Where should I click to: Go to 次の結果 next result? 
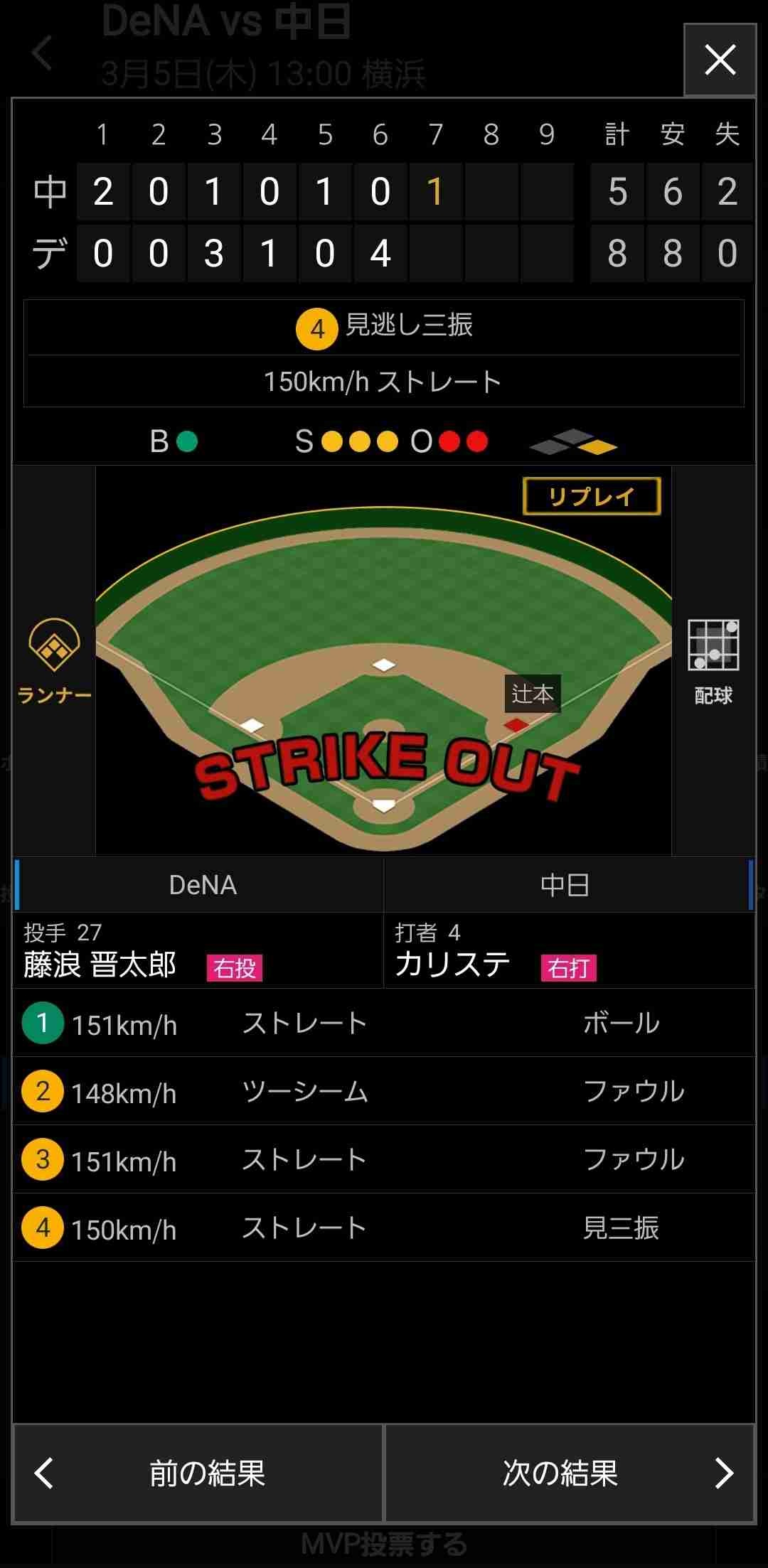click(569, 1473)
